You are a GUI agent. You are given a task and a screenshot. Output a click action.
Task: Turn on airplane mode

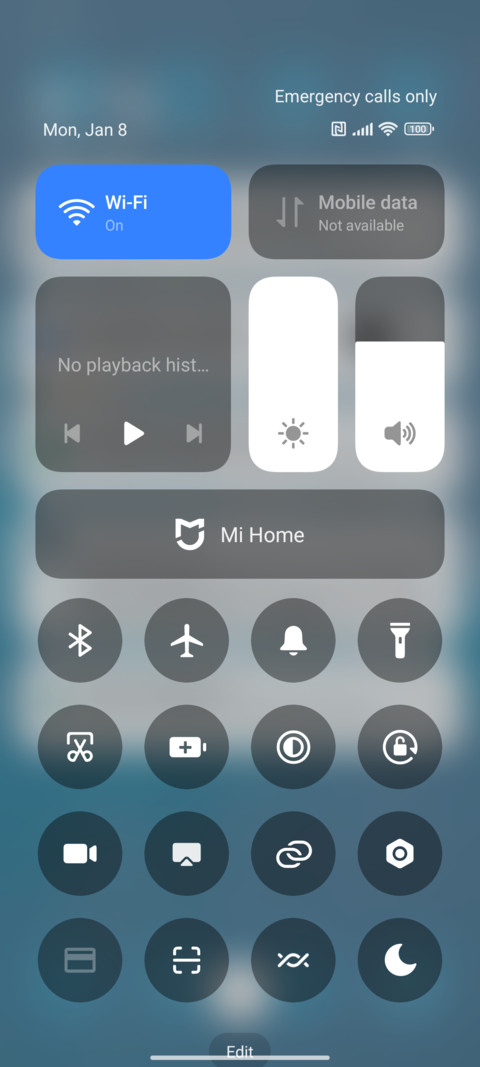(x=187, y=640)
